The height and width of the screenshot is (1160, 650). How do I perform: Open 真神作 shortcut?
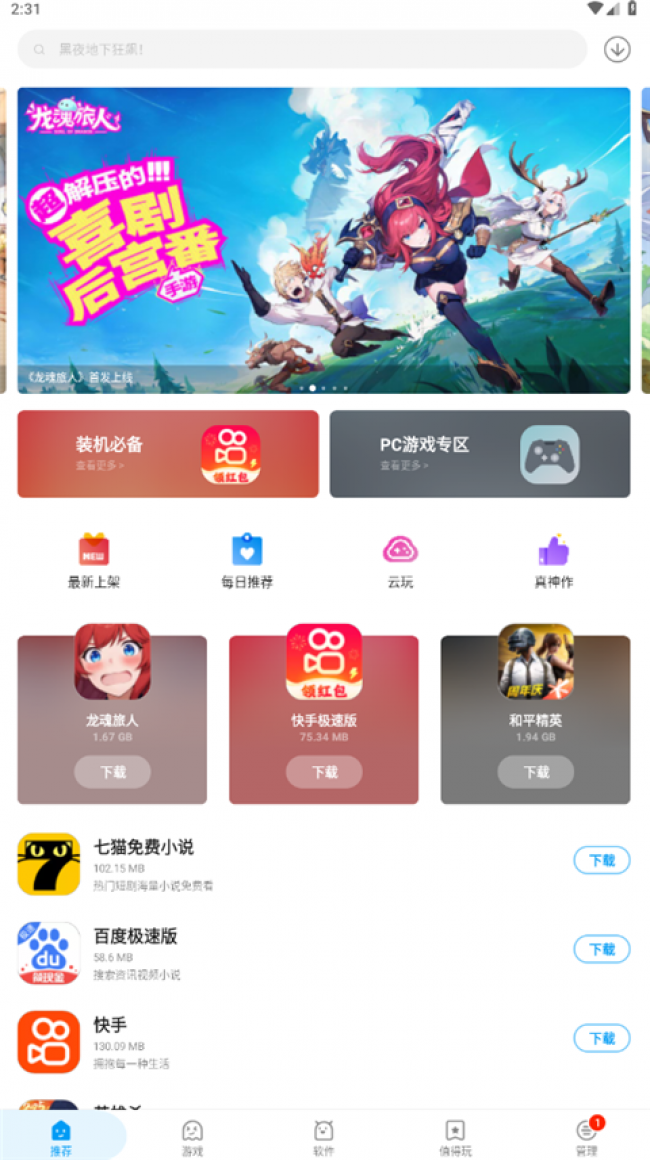(553, 561)
